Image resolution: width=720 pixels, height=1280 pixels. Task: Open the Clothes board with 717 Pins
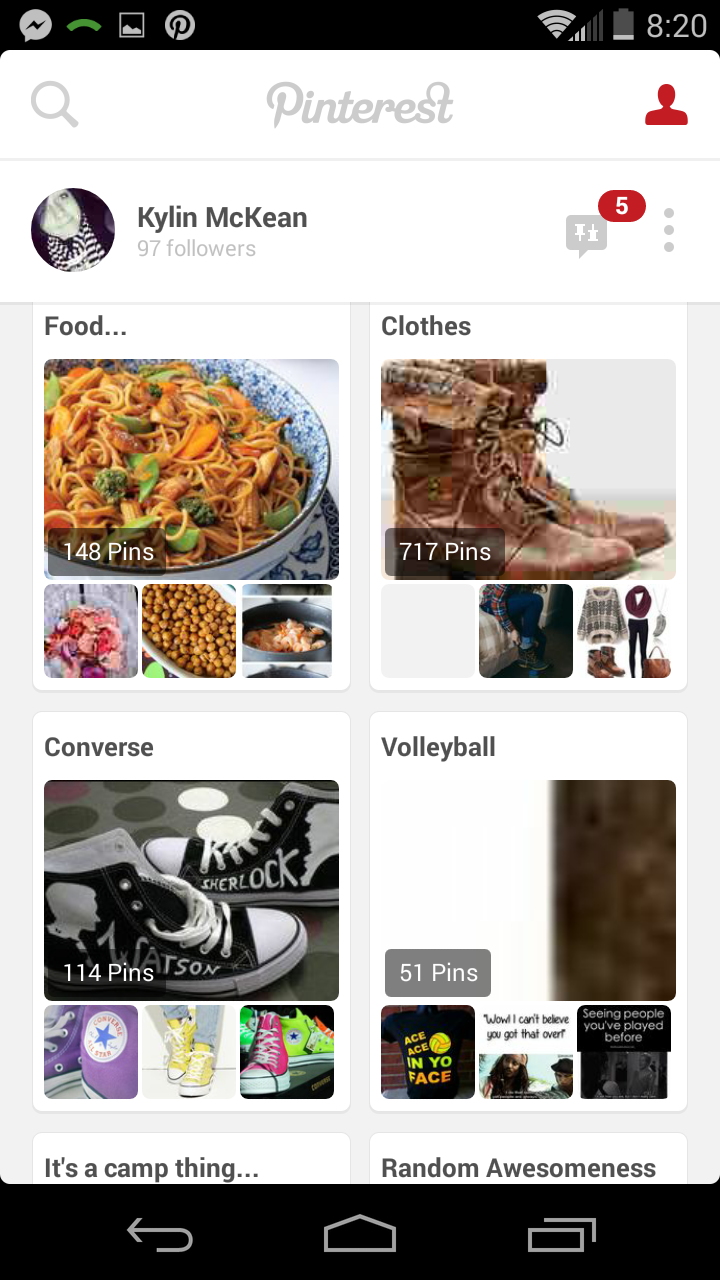[x=528, y=470]
